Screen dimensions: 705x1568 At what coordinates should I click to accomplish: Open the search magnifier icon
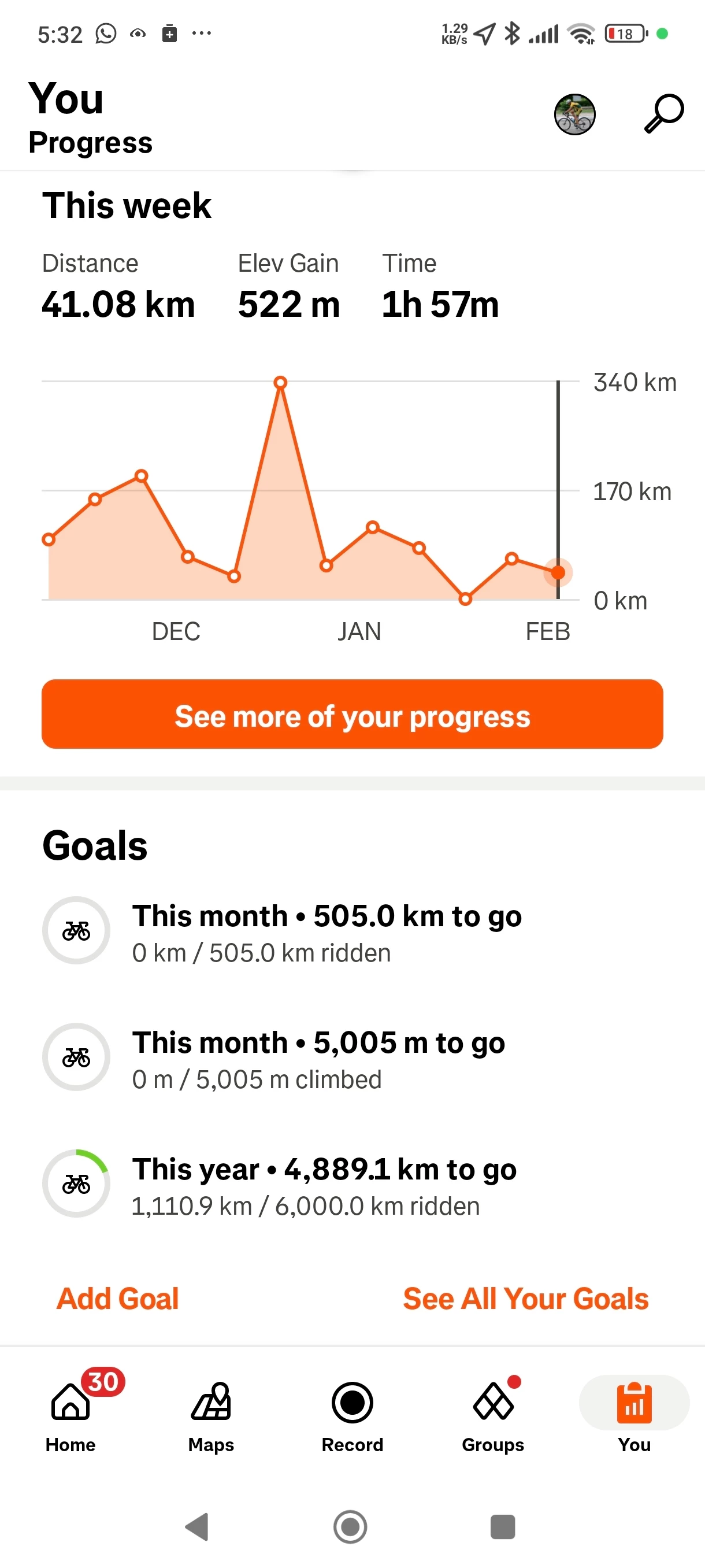[x=663, y=113]
